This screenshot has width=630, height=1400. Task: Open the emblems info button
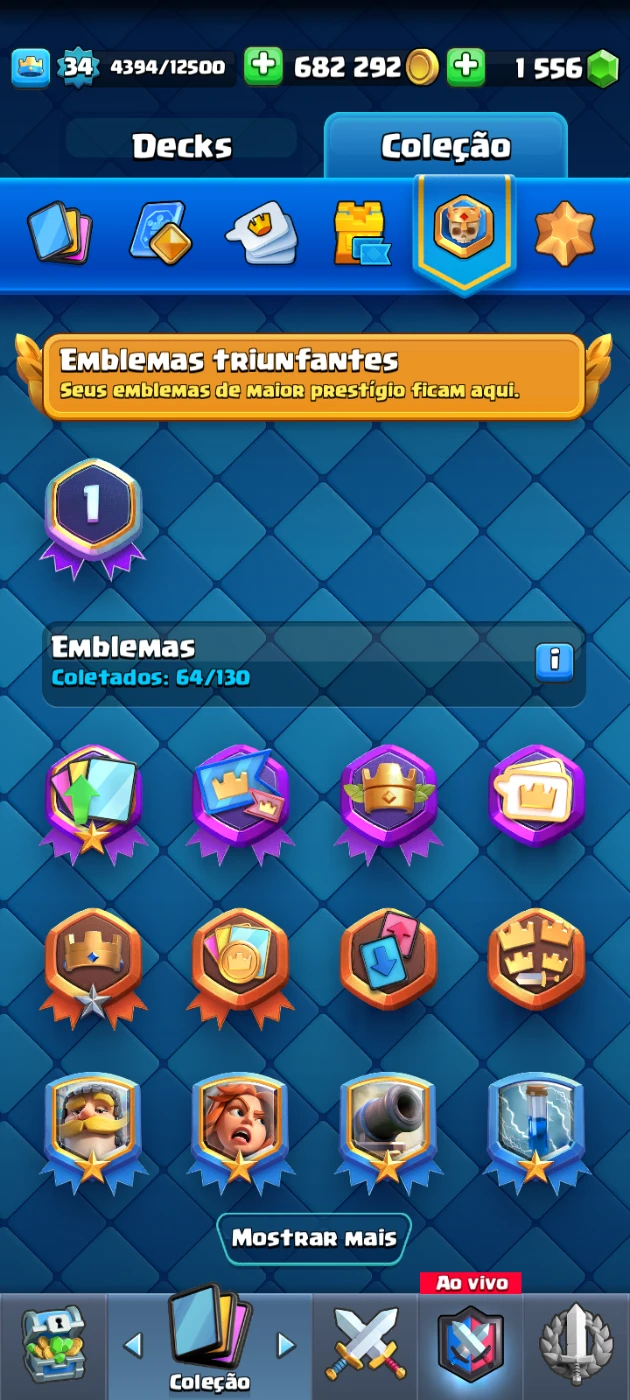click(554, 661)
